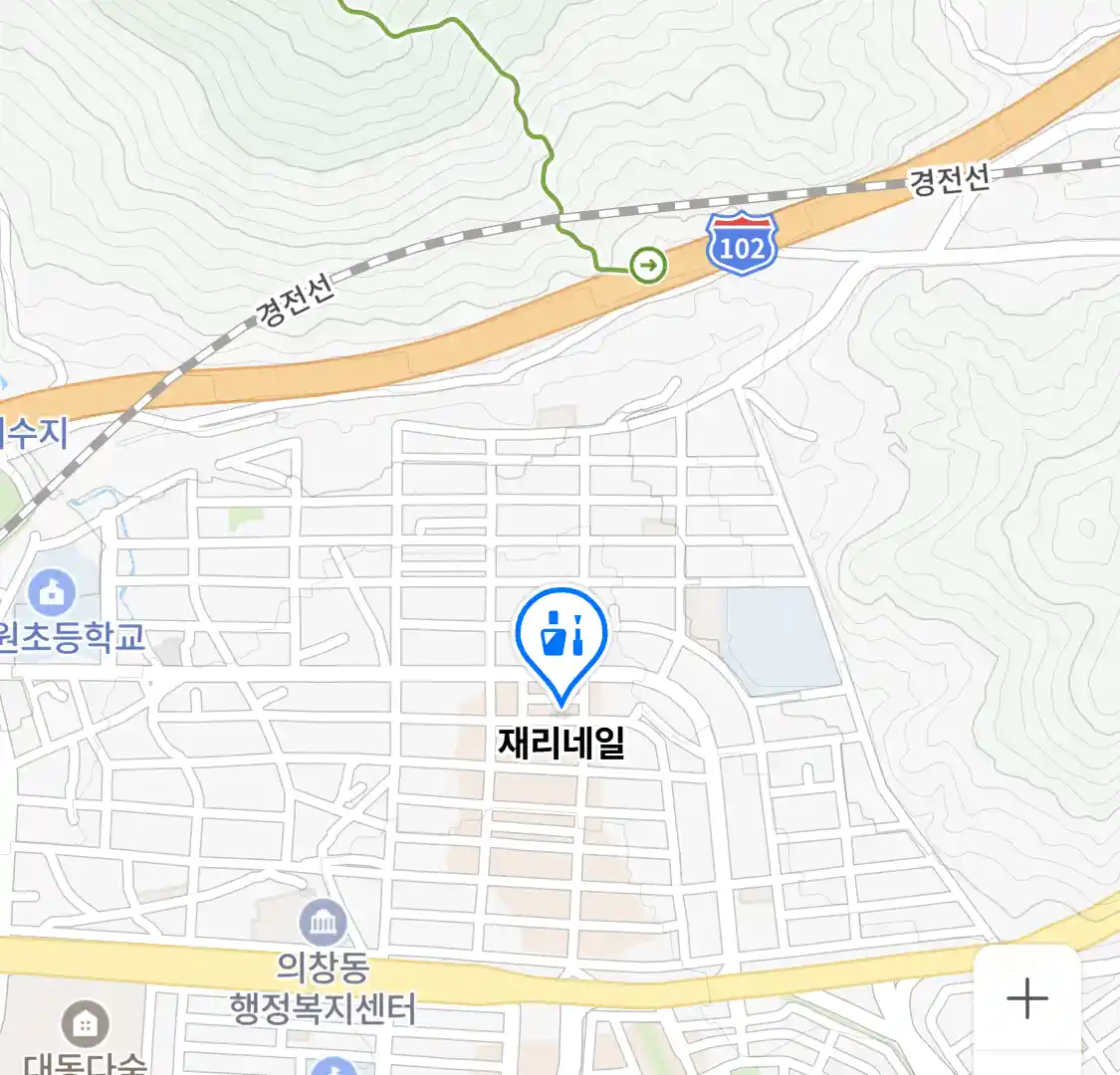Viewport: 1120px width, 1075px height.
Task: Zoom in with the plus button
Action: tap(1026, 998)
